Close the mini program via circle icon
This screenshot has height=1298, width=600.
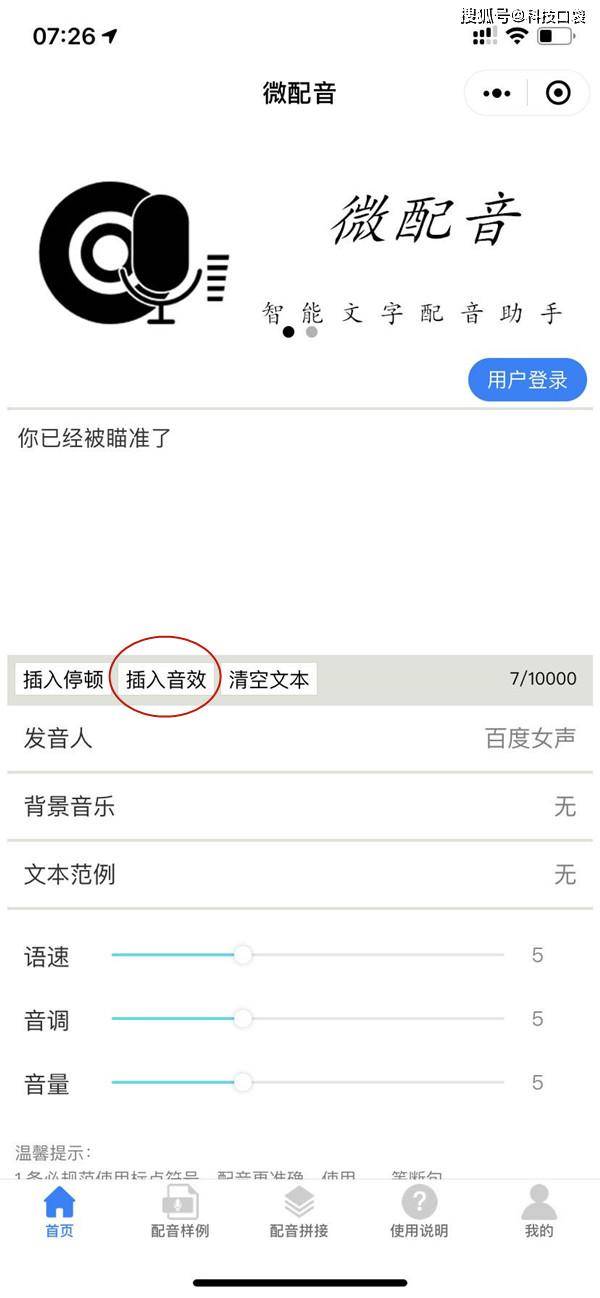(558, 93)
